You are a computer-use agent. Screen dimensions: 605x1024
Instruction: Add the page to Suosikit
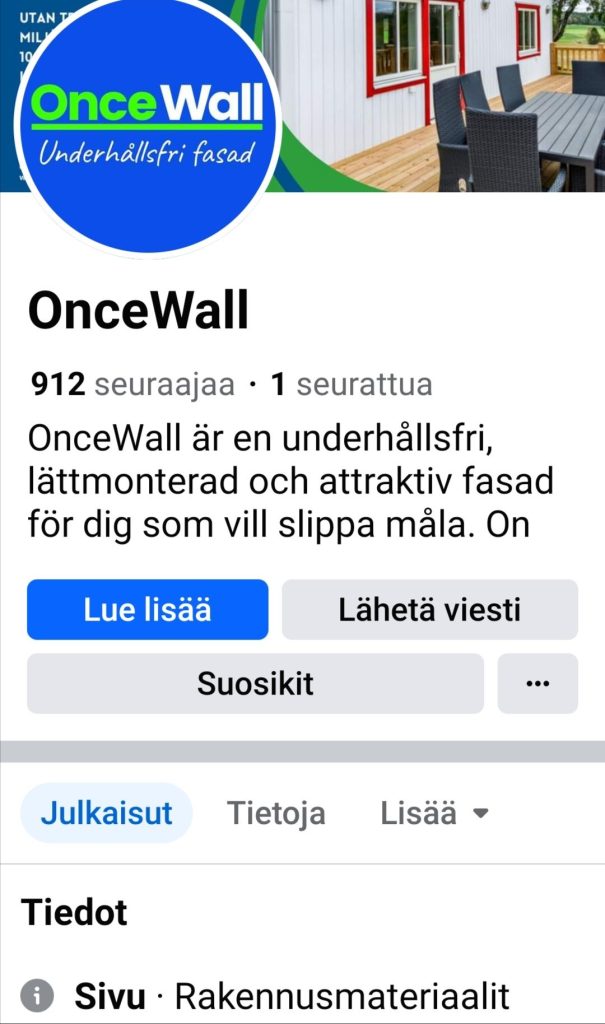(x=255, y=684)
